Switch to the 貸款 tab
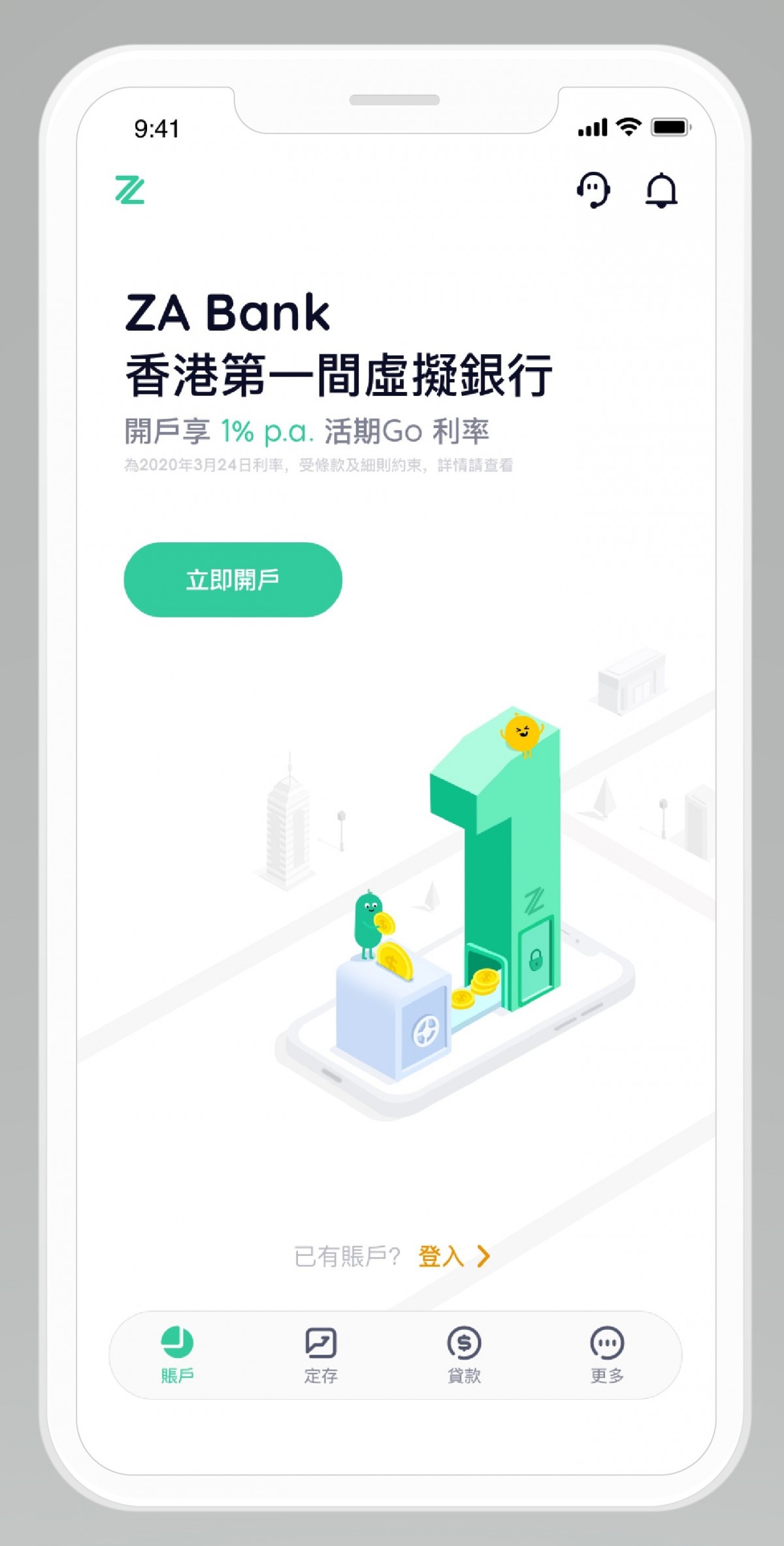 [x=464, y=1355]
